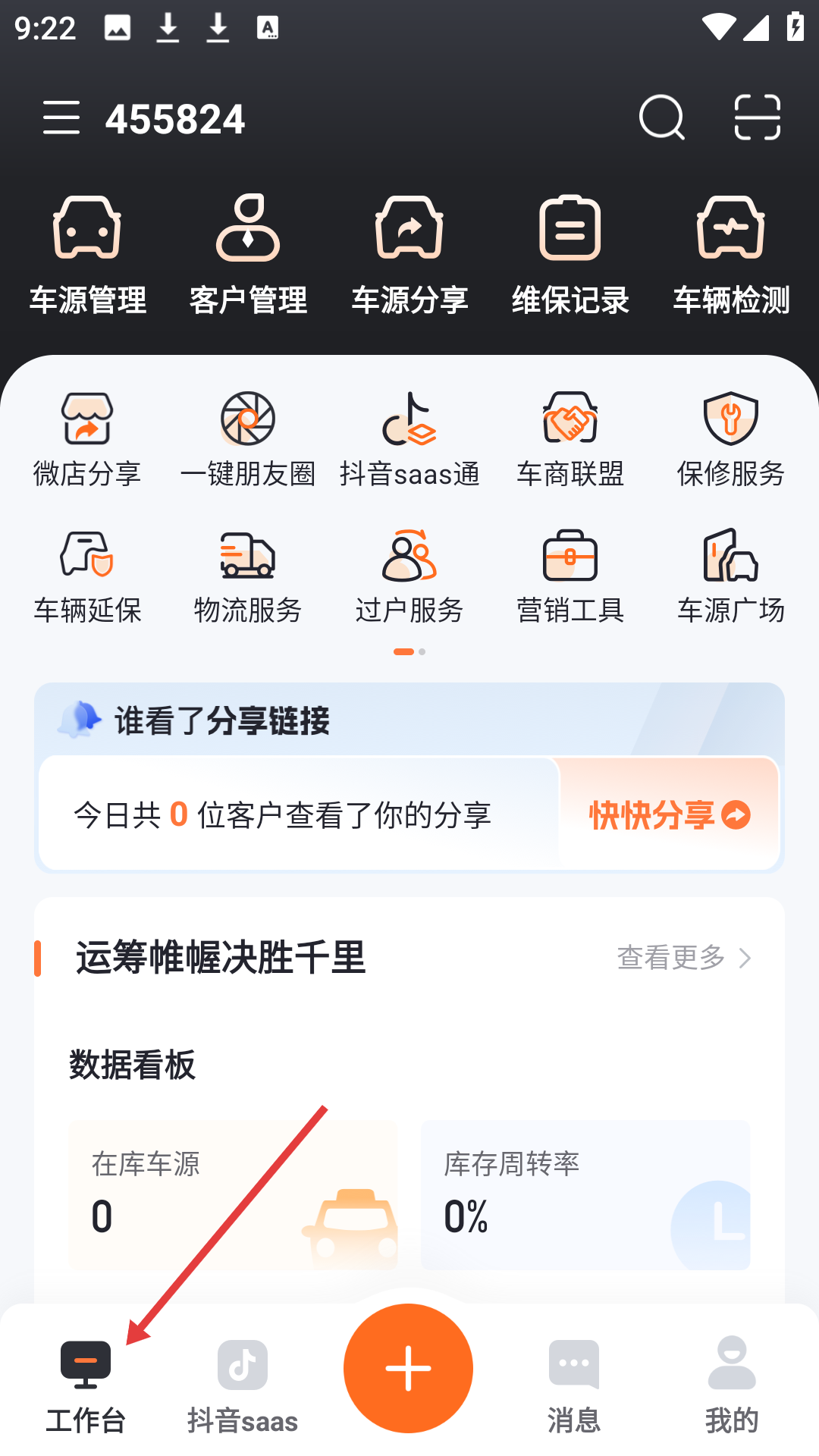Switch to the 我的 tab
This screenshot has height=1456, width=819.
[732, 1385]
